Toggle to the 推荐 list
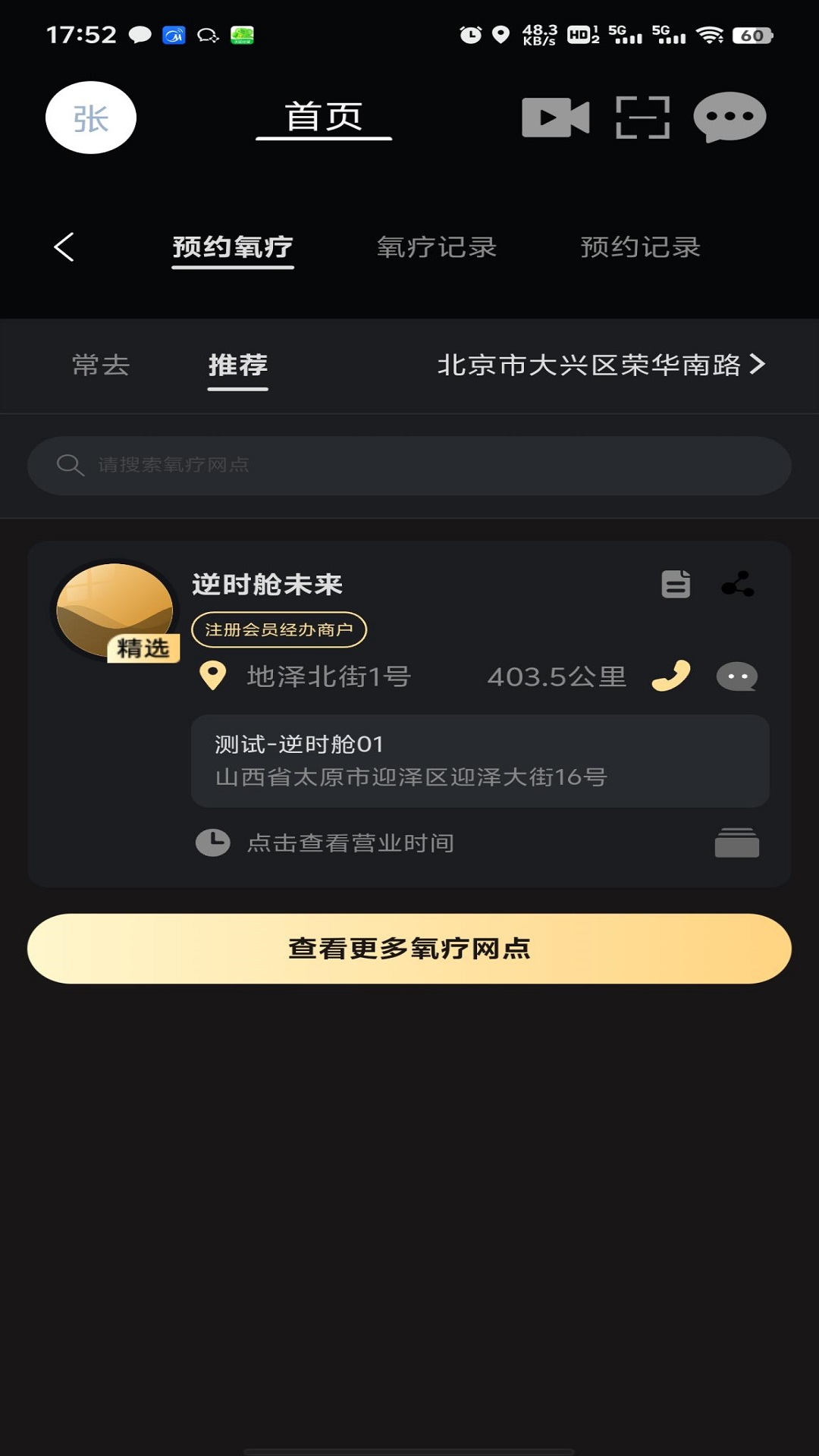819x1456 pixels. point(237,366)
